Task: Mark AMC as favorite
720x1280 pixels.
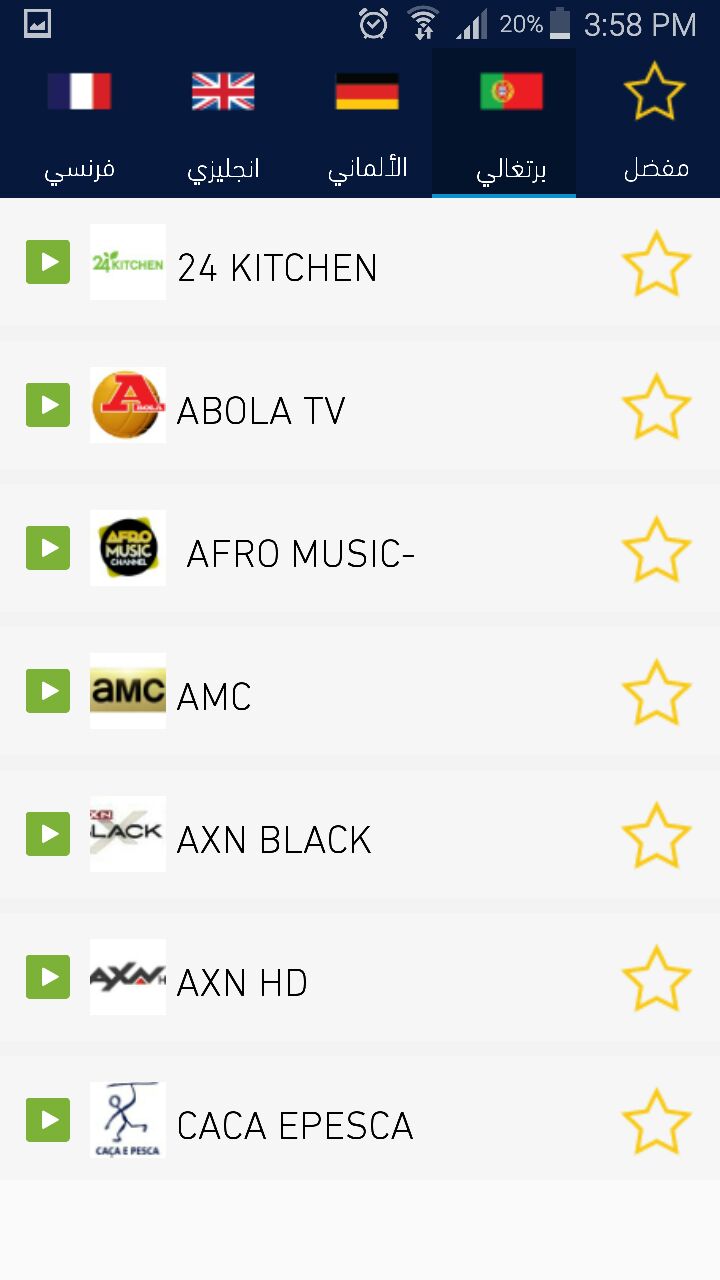Action: point(656,693)
